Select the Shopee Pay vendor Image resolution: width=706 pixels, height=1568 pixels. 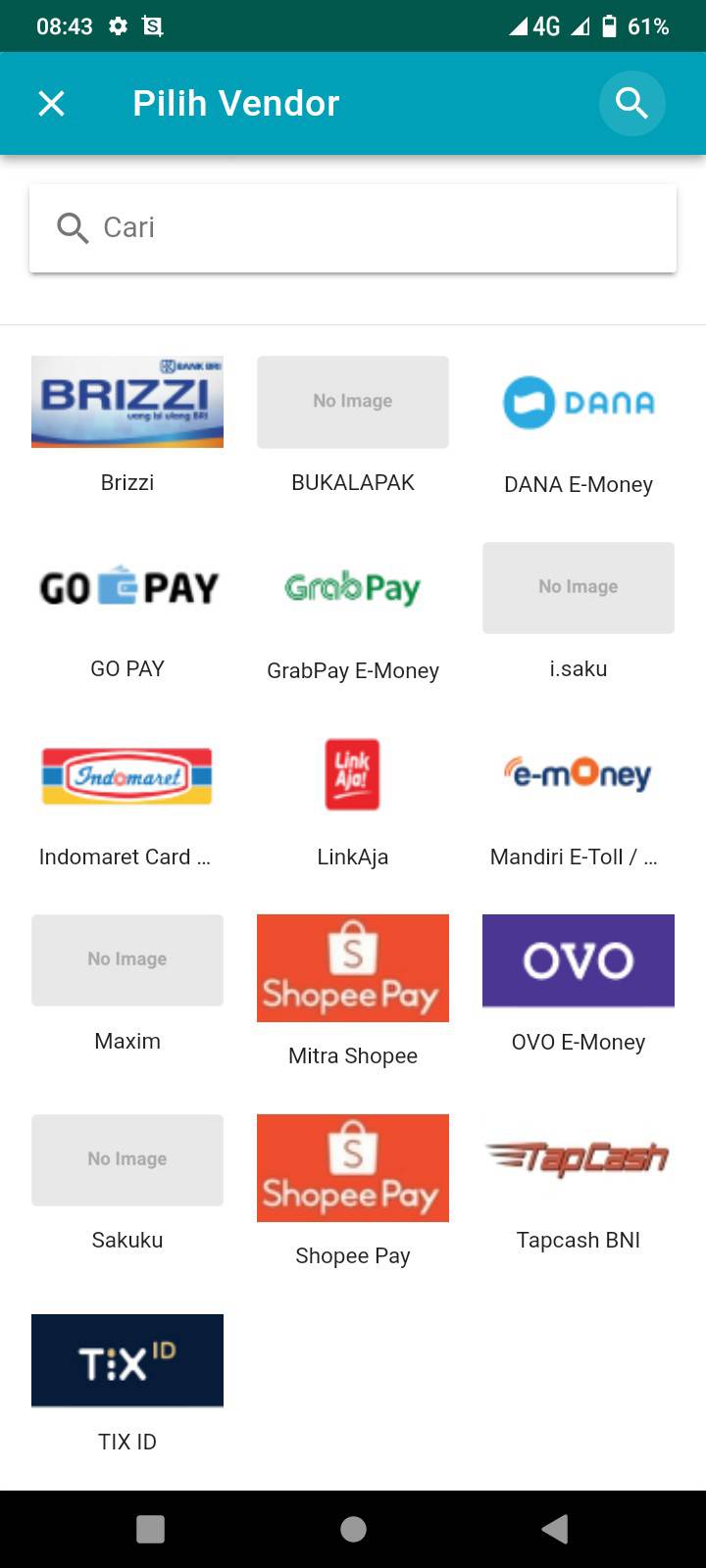(353, 1192)
